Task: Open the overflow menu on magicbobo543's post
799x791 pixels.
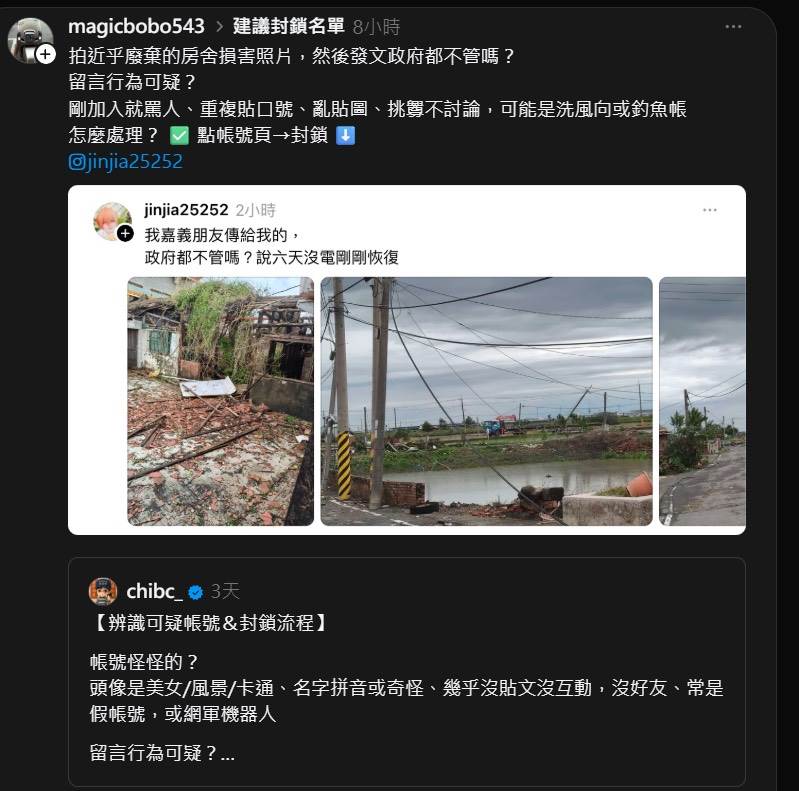Action: click(733, 26)
